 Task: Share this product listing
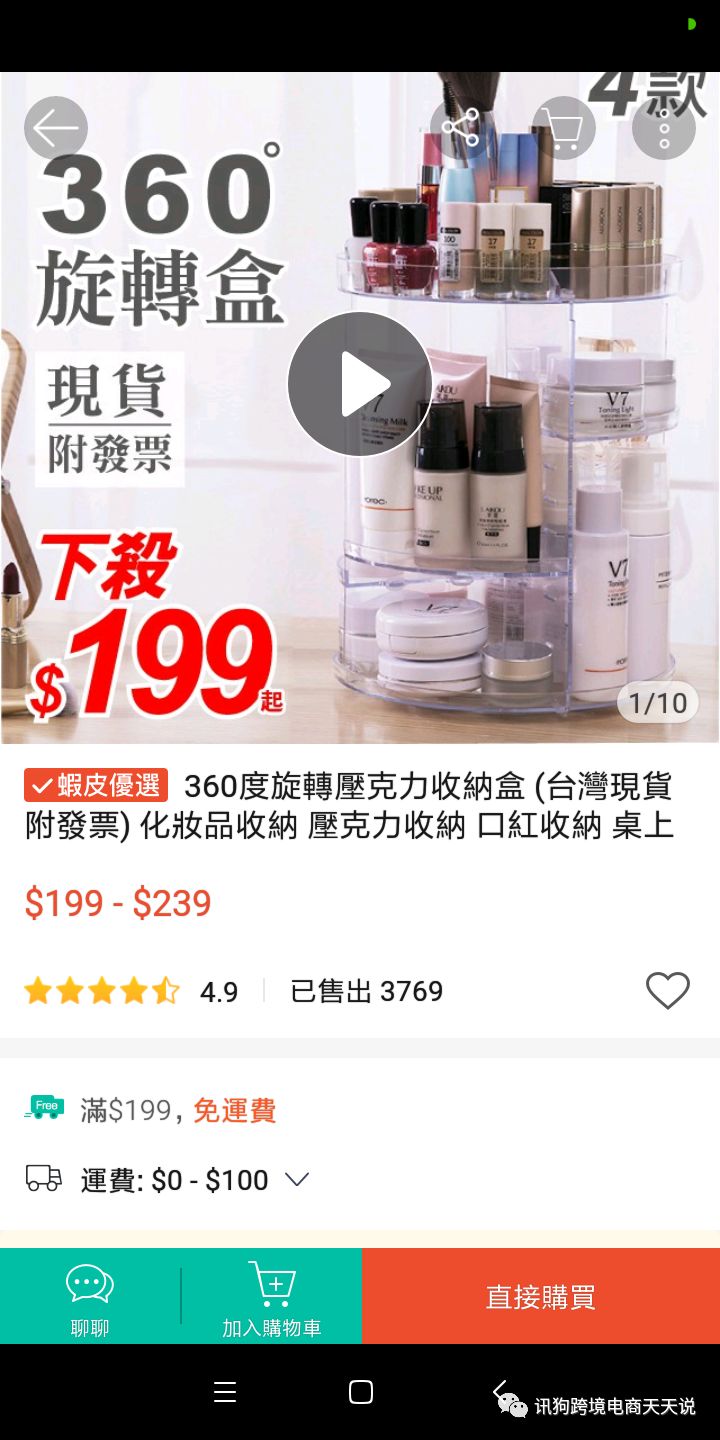(x=461, y=128)
